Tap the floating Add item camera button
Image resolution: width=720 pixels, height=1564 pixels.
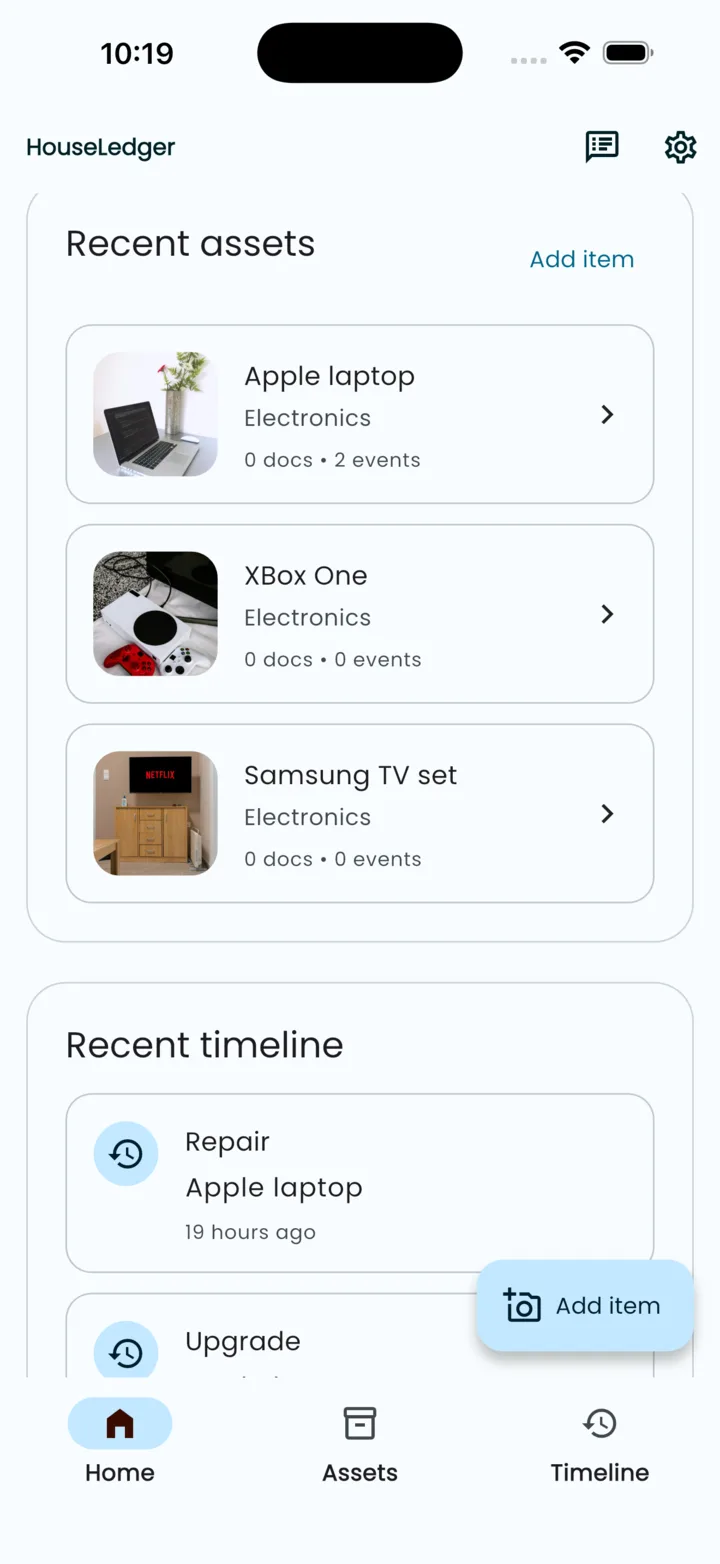(x=585, y=1305)
